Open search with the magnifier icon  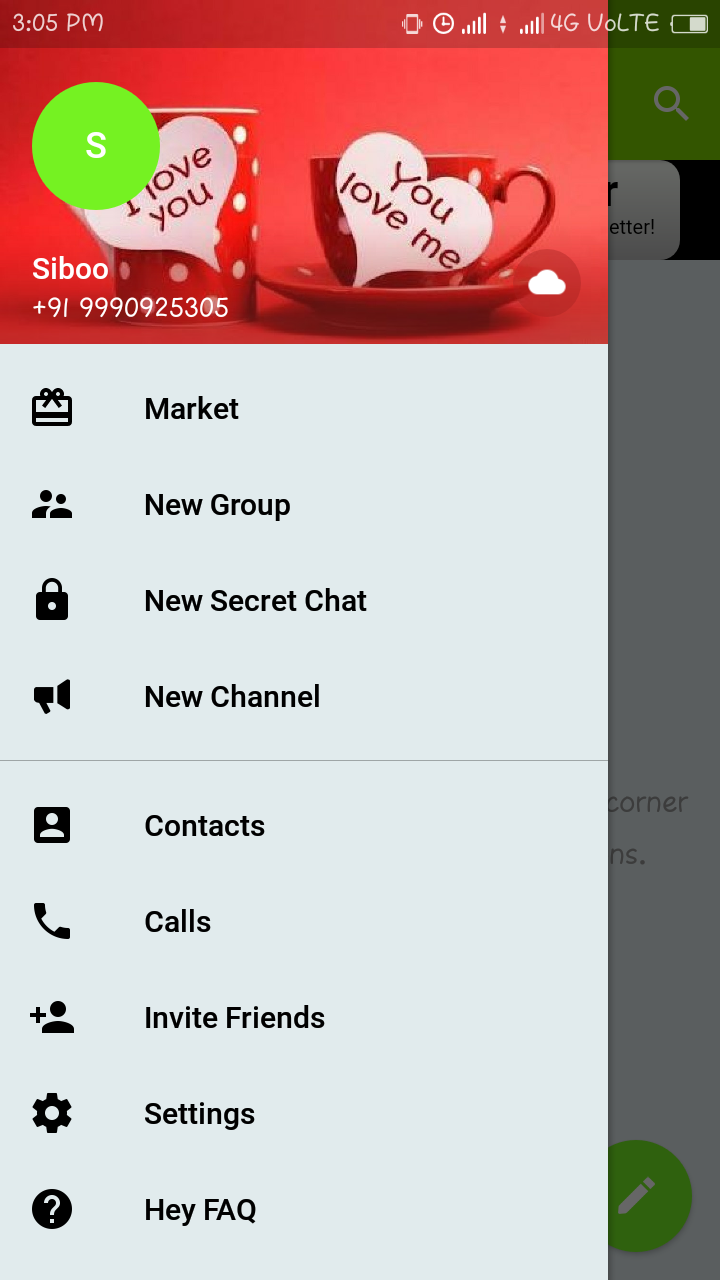click(x=670, y=102)
